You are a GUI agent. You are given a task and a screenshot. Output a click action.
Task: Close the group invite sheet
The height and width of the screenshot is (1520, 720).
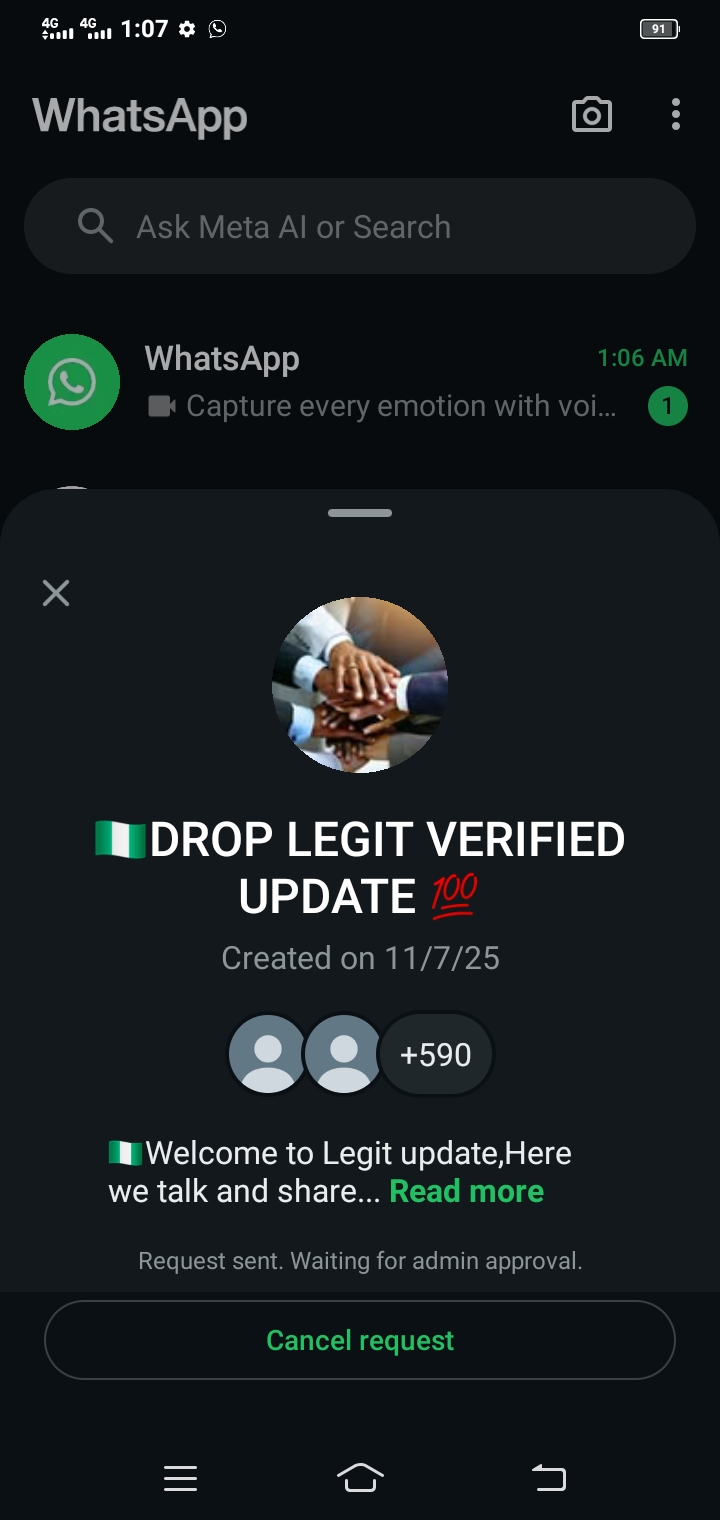click(56, 593)
